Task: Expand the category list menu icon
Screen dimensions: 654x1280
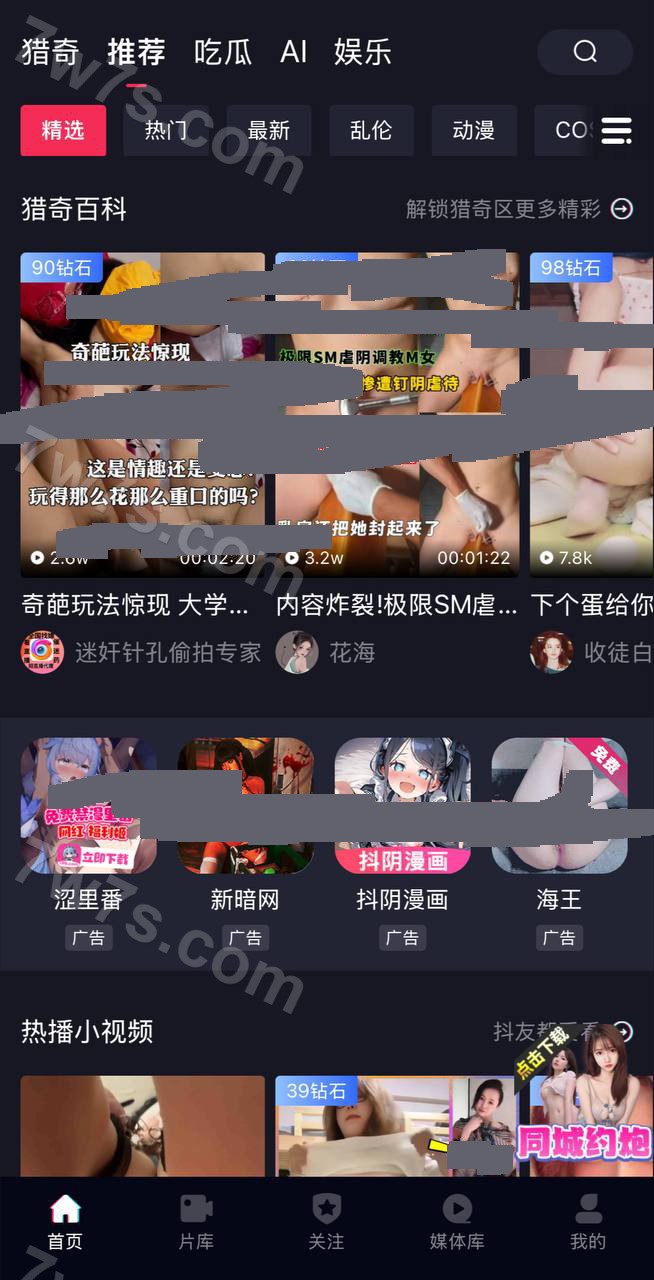Action: 617,131
